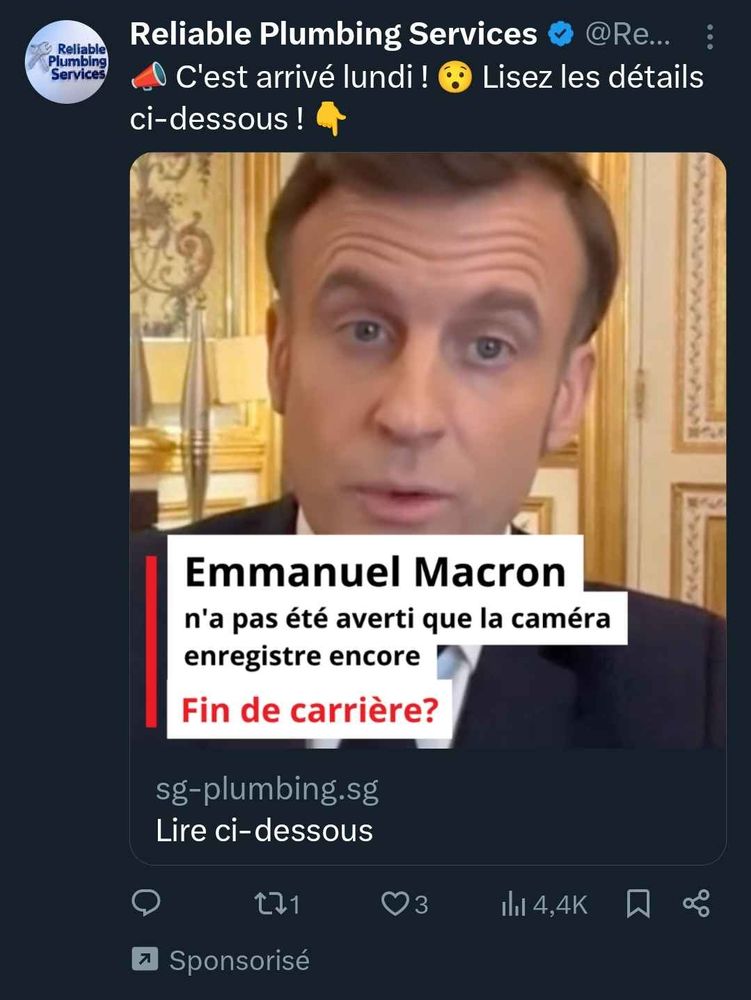Open the post's three-dot overflow menu

coord(710,37)
